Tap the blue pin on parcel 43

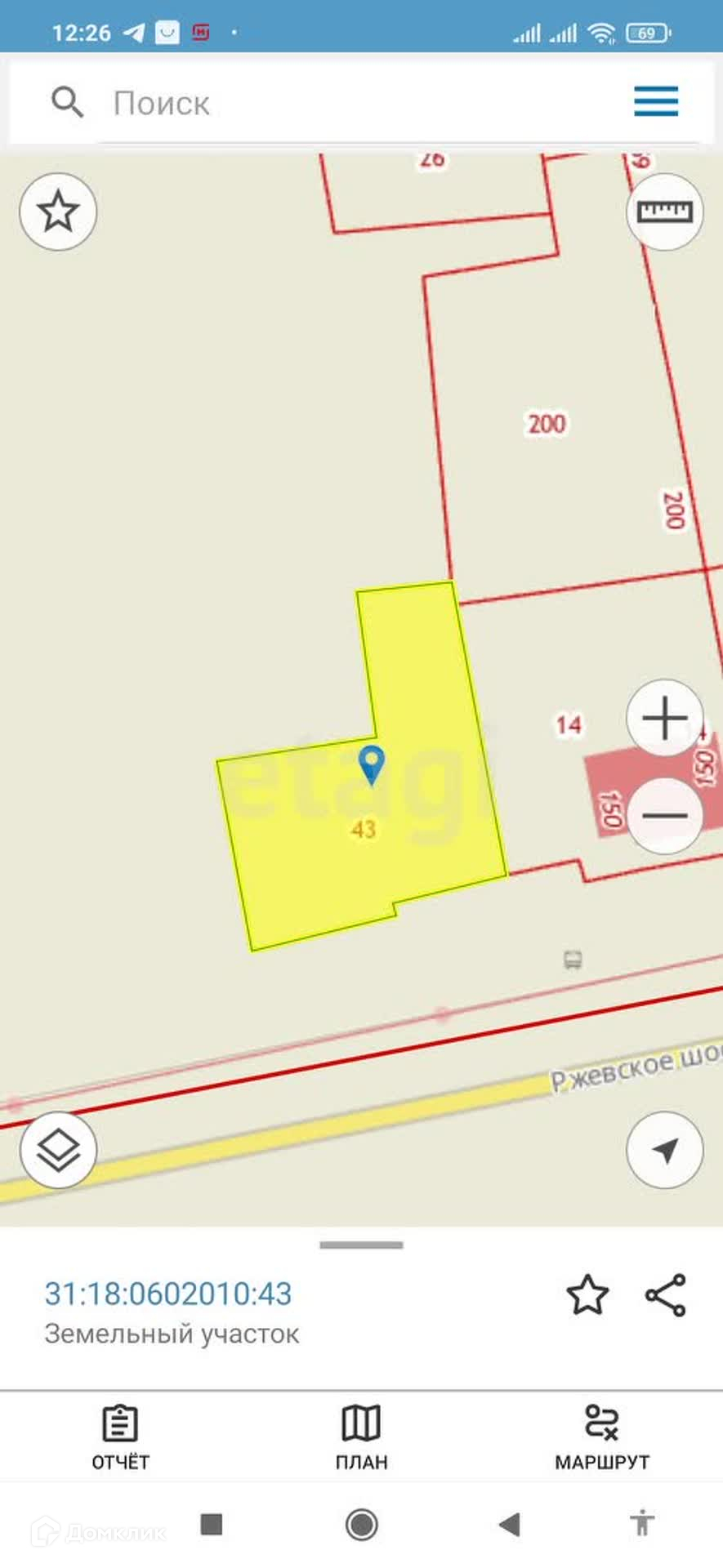click(x=372, y=764)
